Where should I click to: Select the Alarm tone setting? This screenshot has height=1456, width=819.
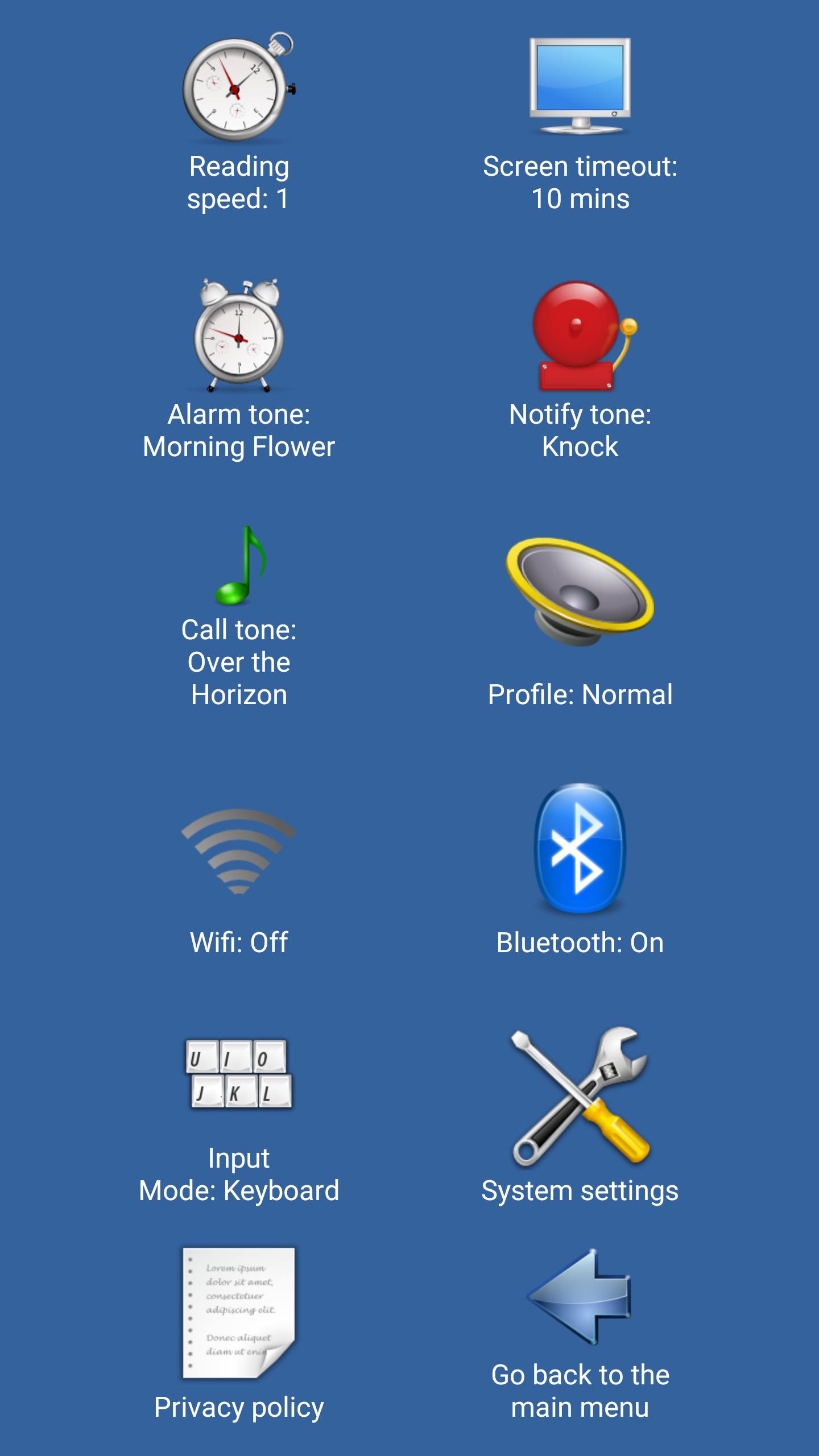point(239,370)
